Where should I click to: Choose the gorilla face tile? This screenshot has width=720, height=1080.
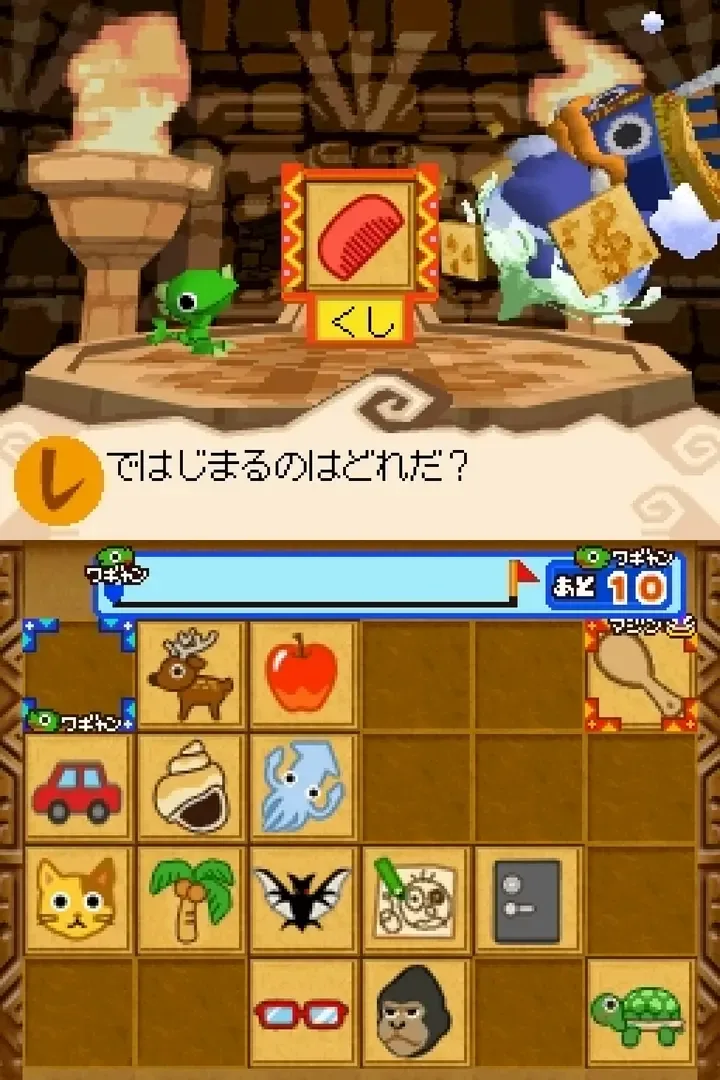pyautogui.click(x=415, y=1012)
